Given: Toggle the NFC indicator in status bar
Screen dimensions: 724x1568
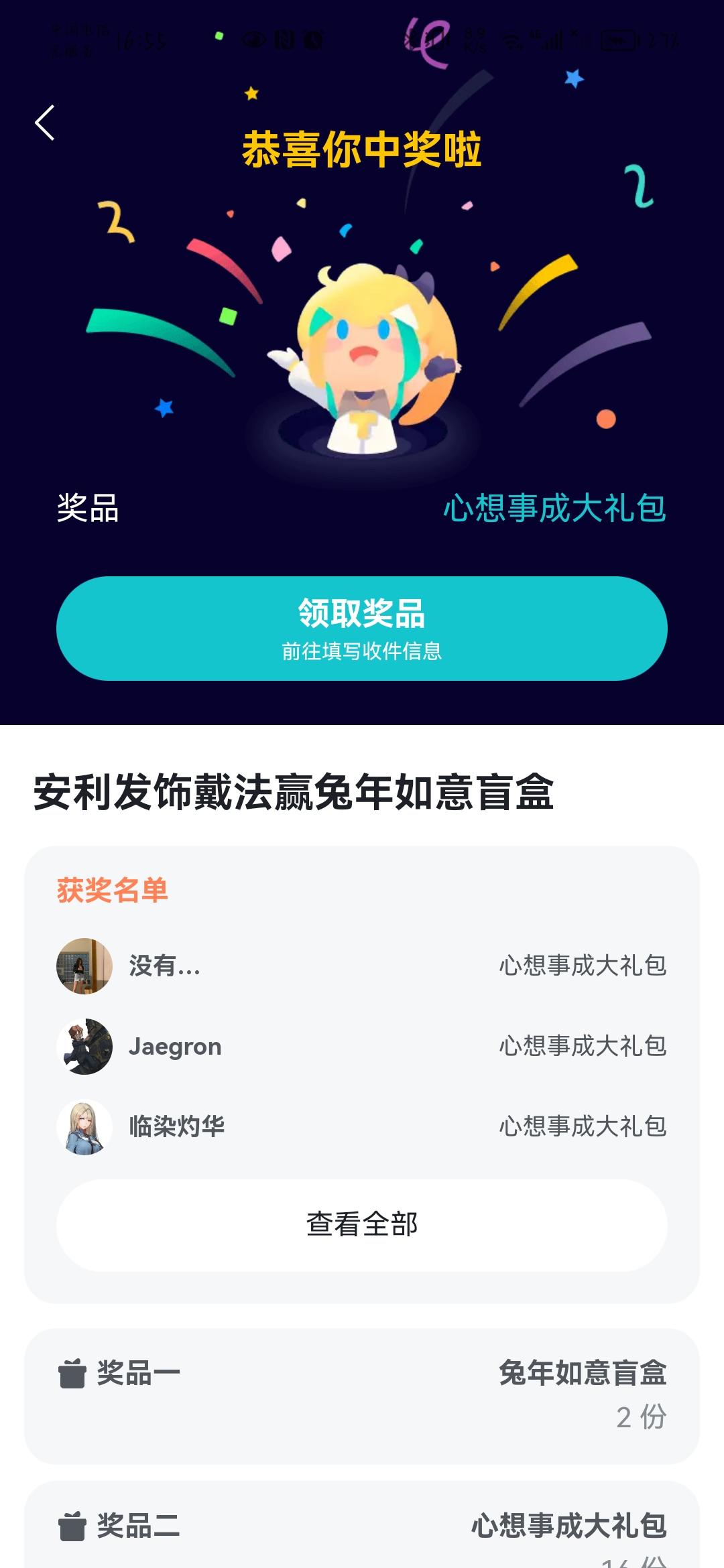Looking at the screenshot, I should (x=283, y=40).
